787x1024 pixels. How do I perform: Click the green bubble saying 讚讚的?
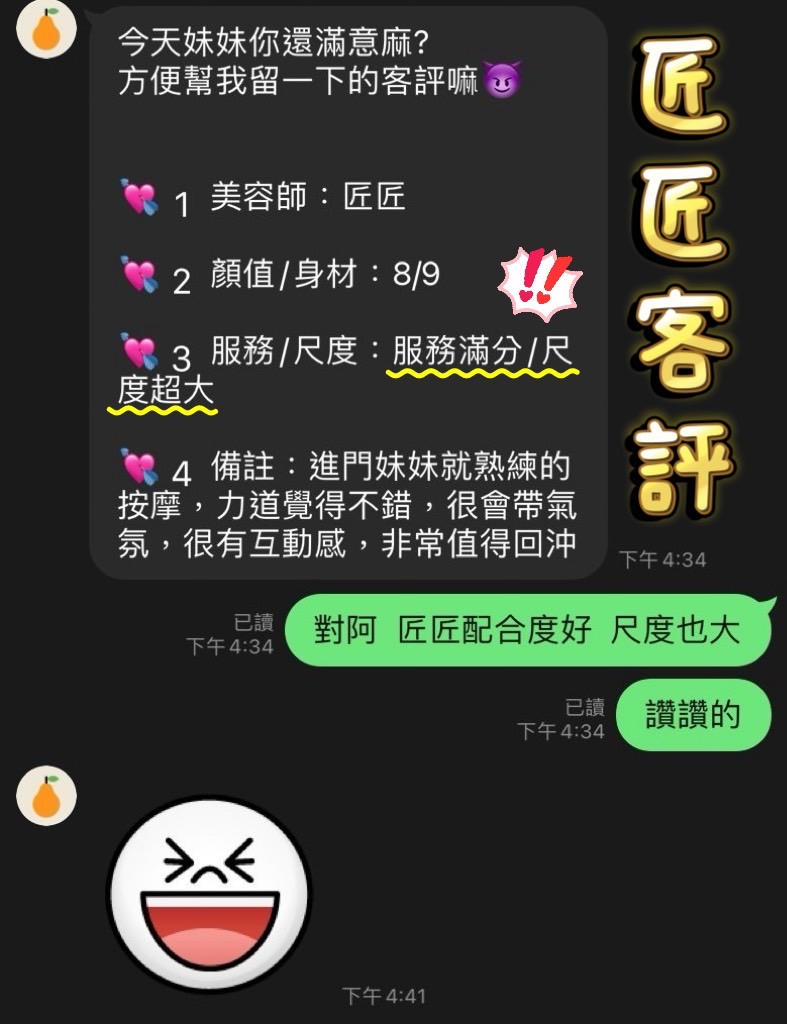tap(693, 714)
